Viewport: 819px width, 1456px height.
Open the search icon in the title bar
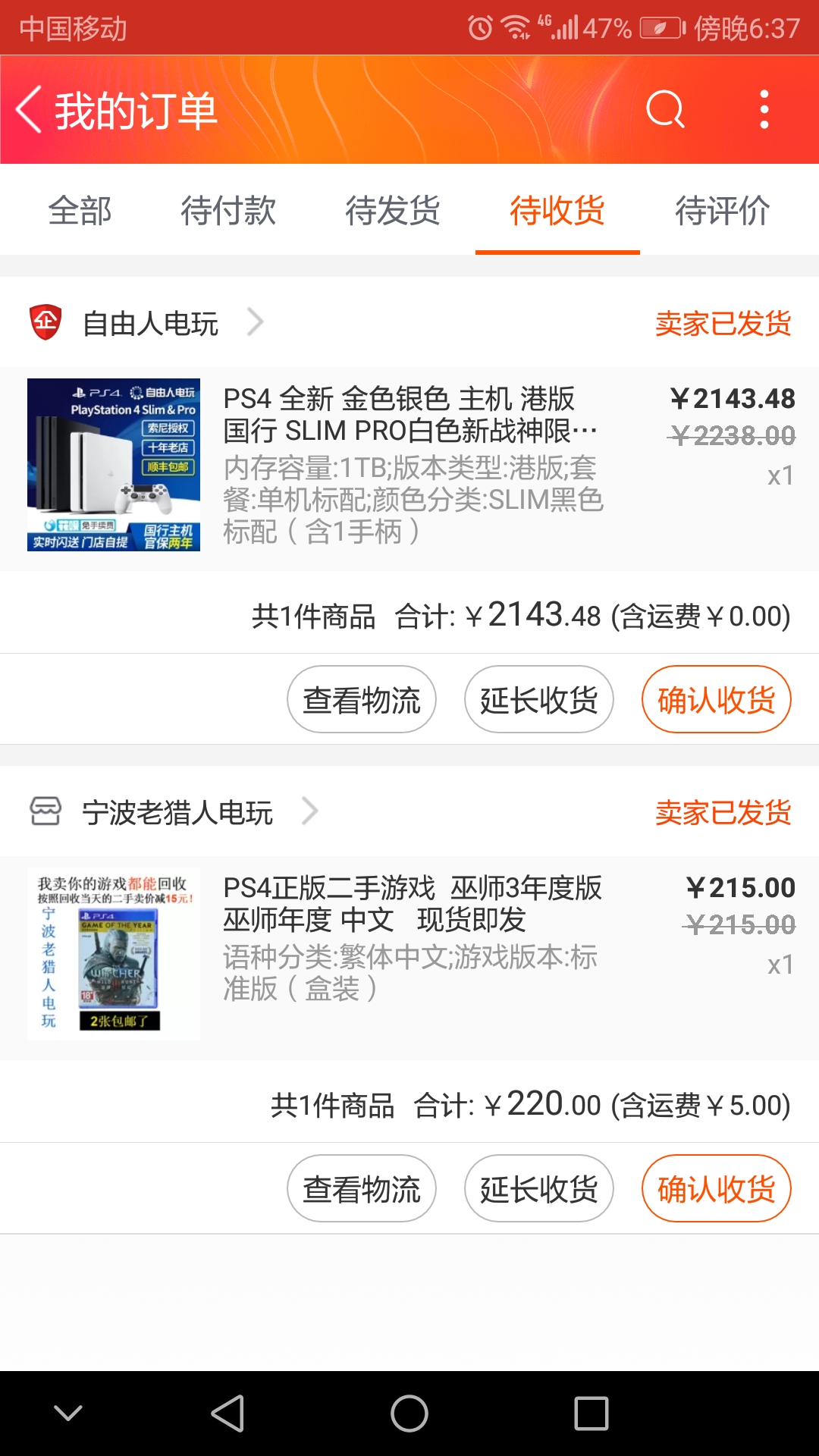click(664, 111)
